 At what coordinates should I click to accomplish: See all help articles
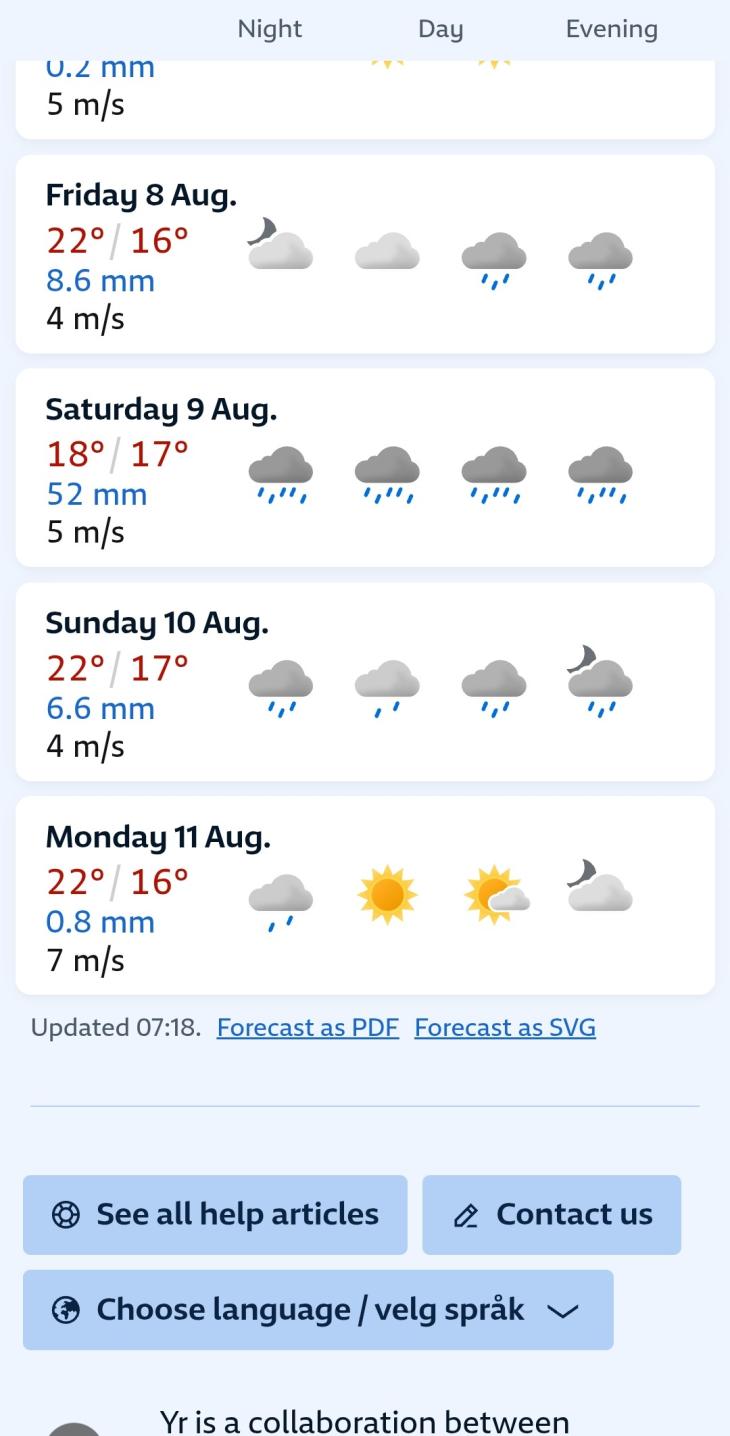215,1215
